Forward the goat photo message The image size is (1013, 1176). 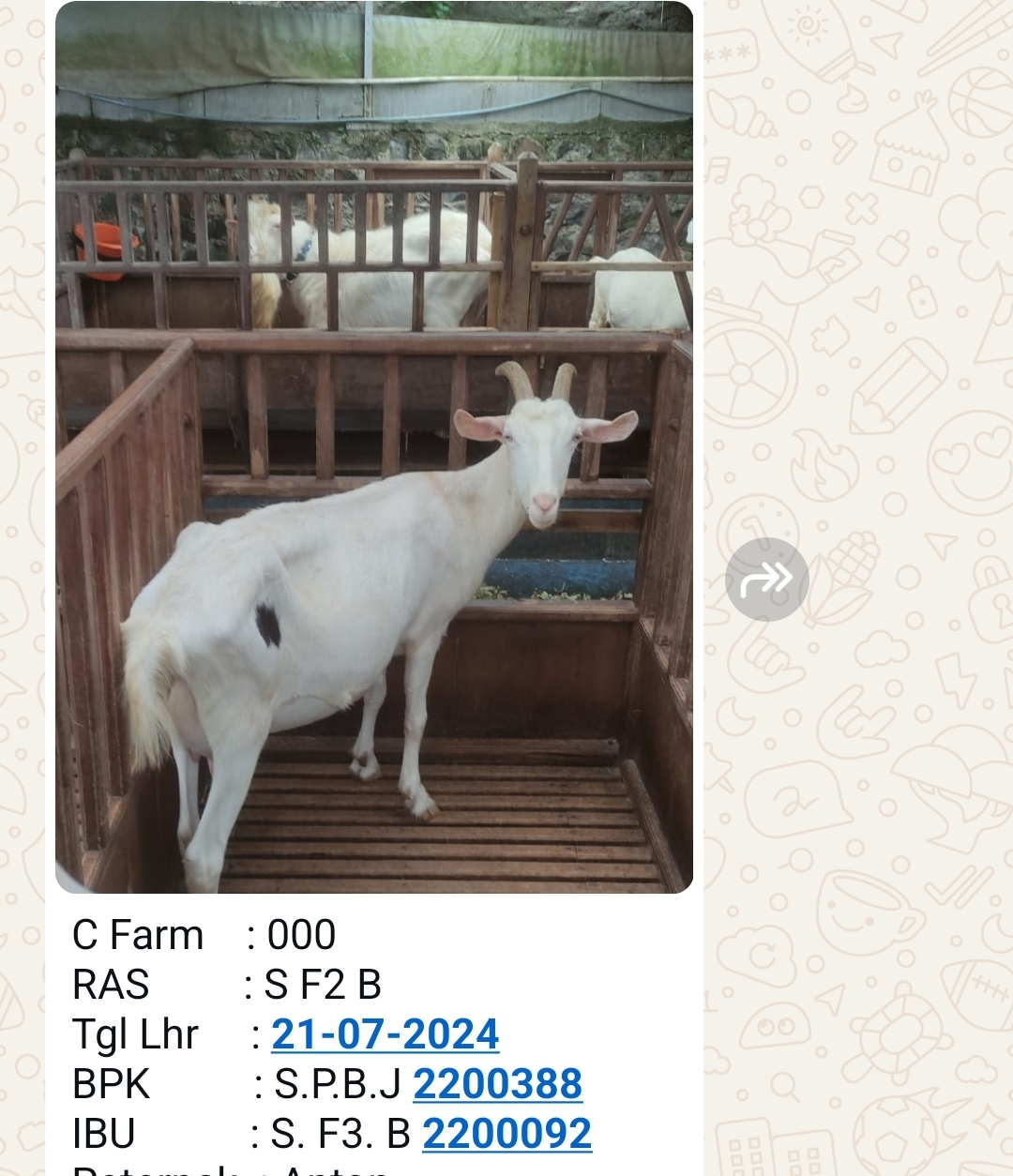click(x=766, y=580)
